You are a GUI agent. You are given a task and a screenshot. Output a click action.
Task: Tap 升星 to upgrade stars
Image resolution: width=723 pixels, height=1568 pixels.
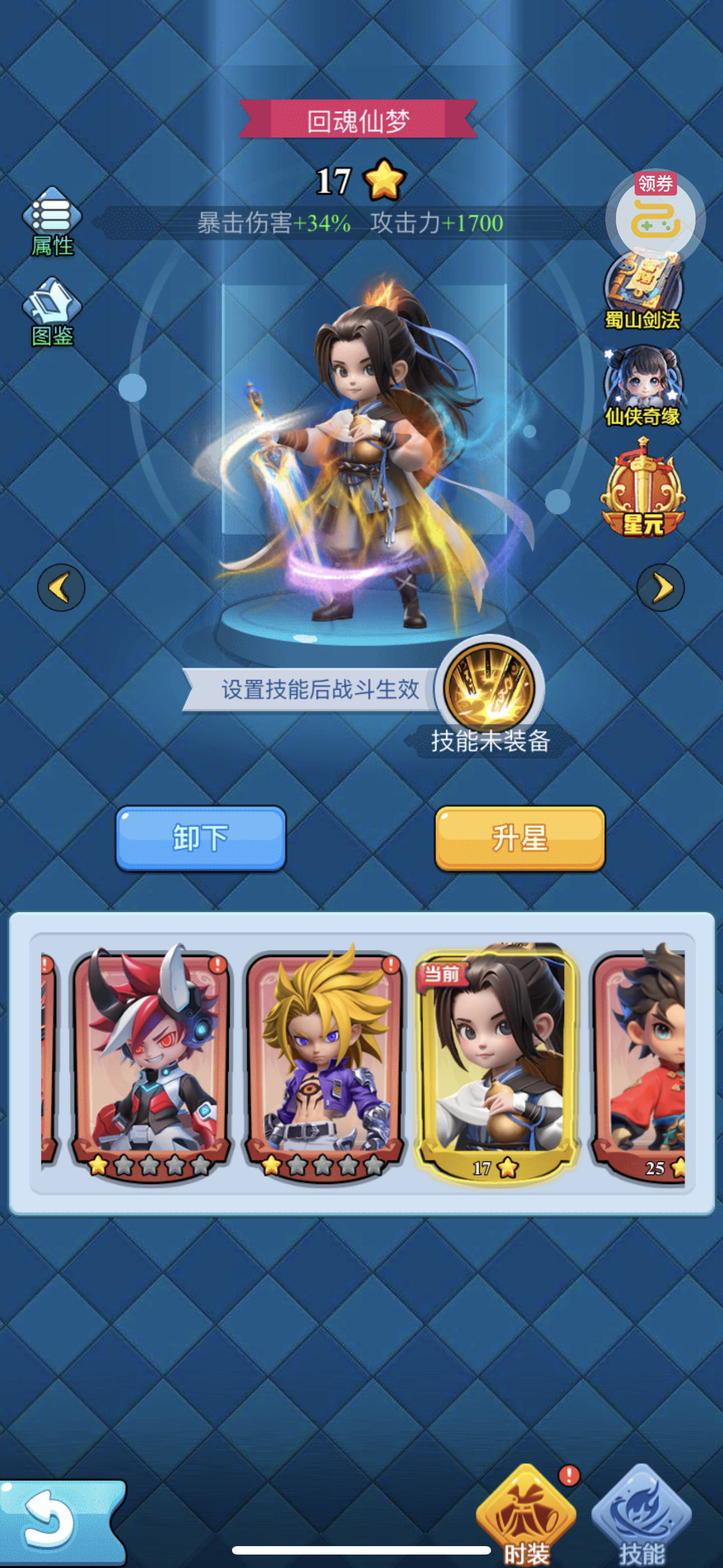pyautogui.click(x=520, y=838)
